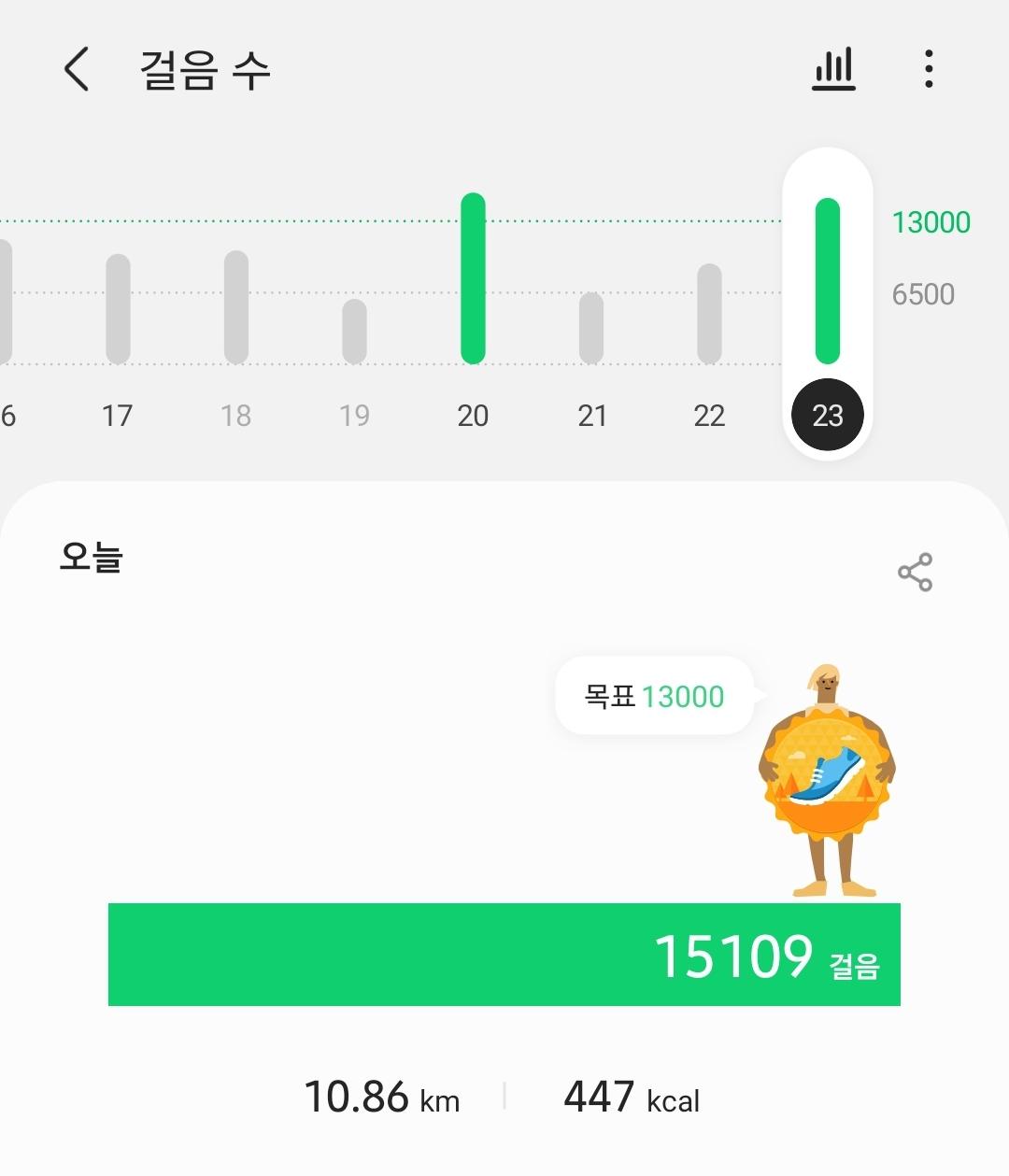Select the step bar for day 20

tap(473, 278)
